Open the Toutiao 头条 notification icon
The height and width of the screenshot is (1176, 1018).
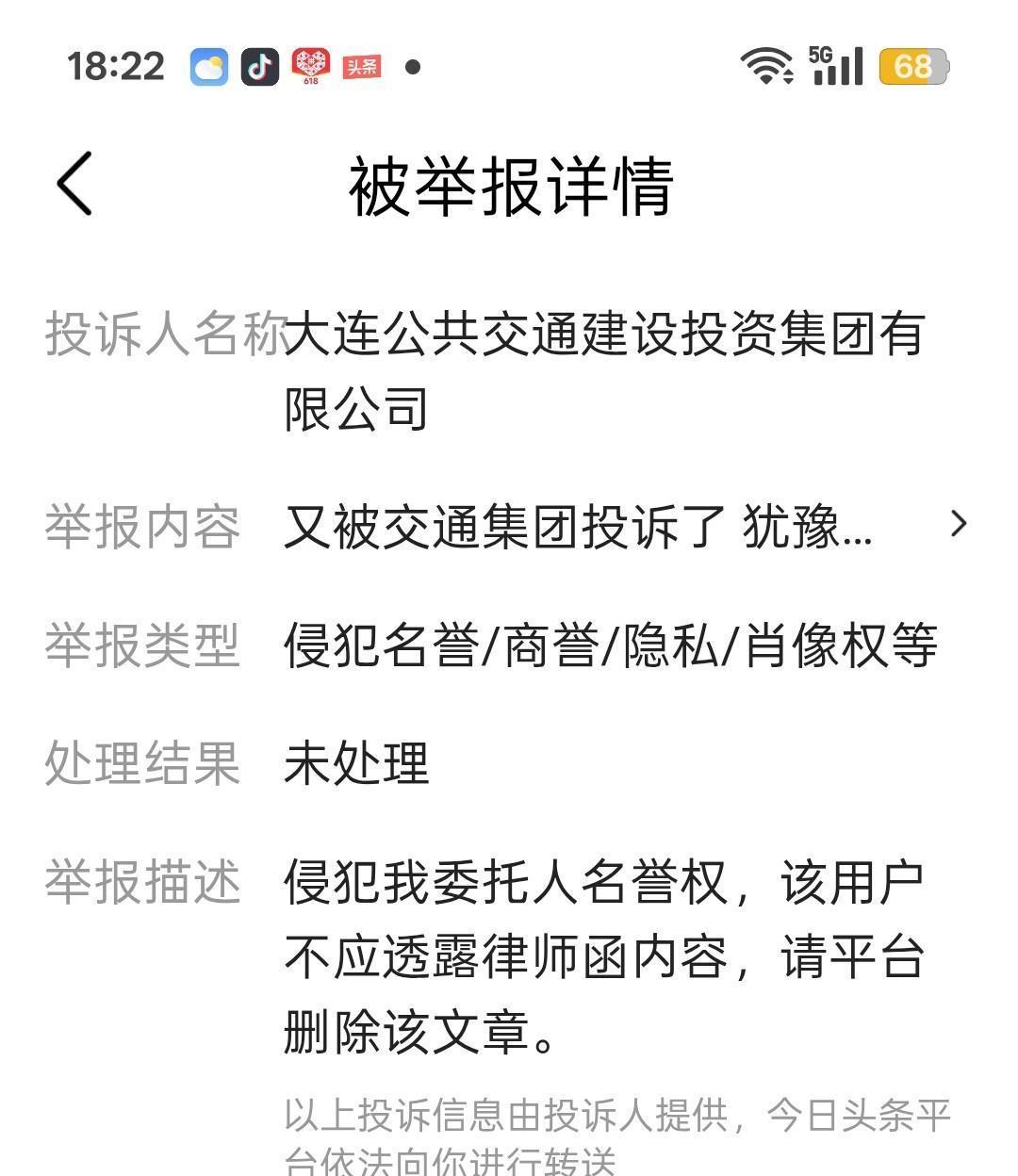360,66
